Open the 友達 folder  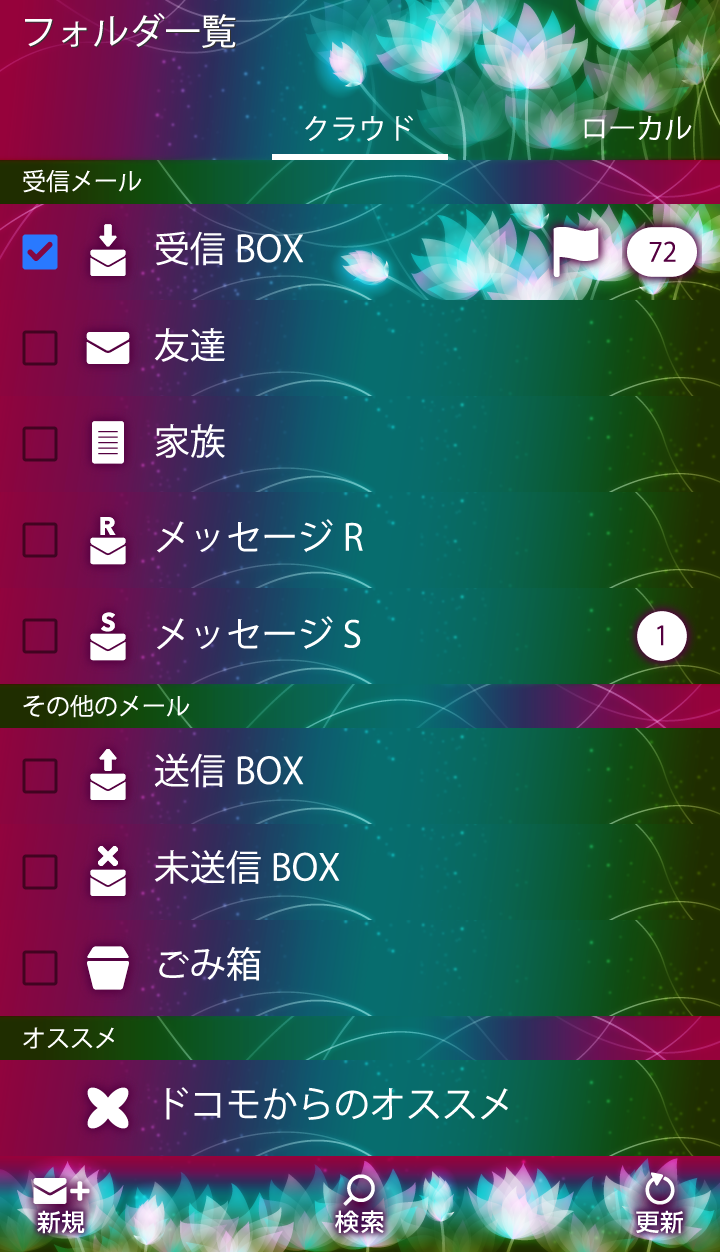[x=190, y=347]
